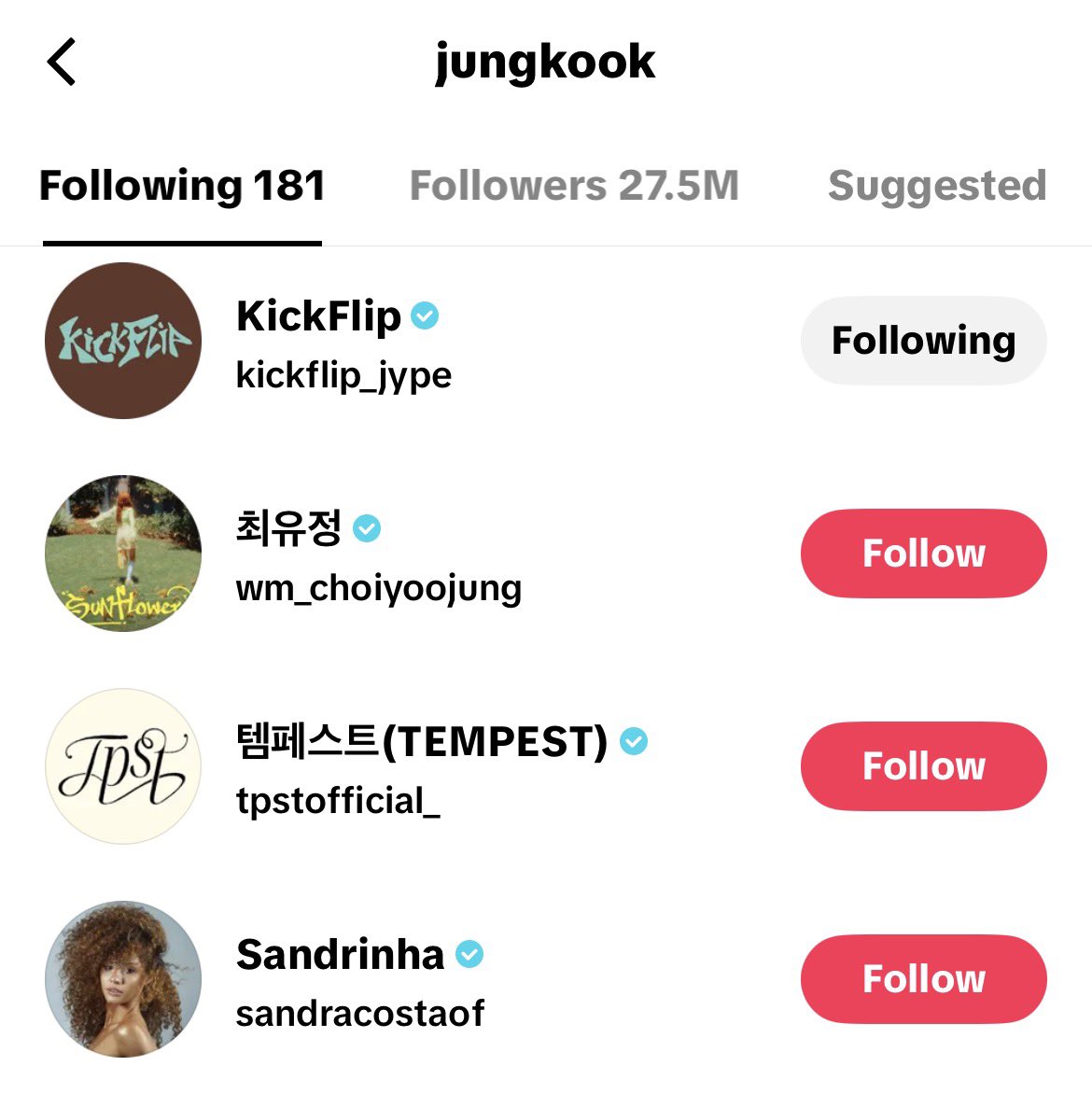
Task: Go back from jungkook's following list
Action: [x=62, y=63]
